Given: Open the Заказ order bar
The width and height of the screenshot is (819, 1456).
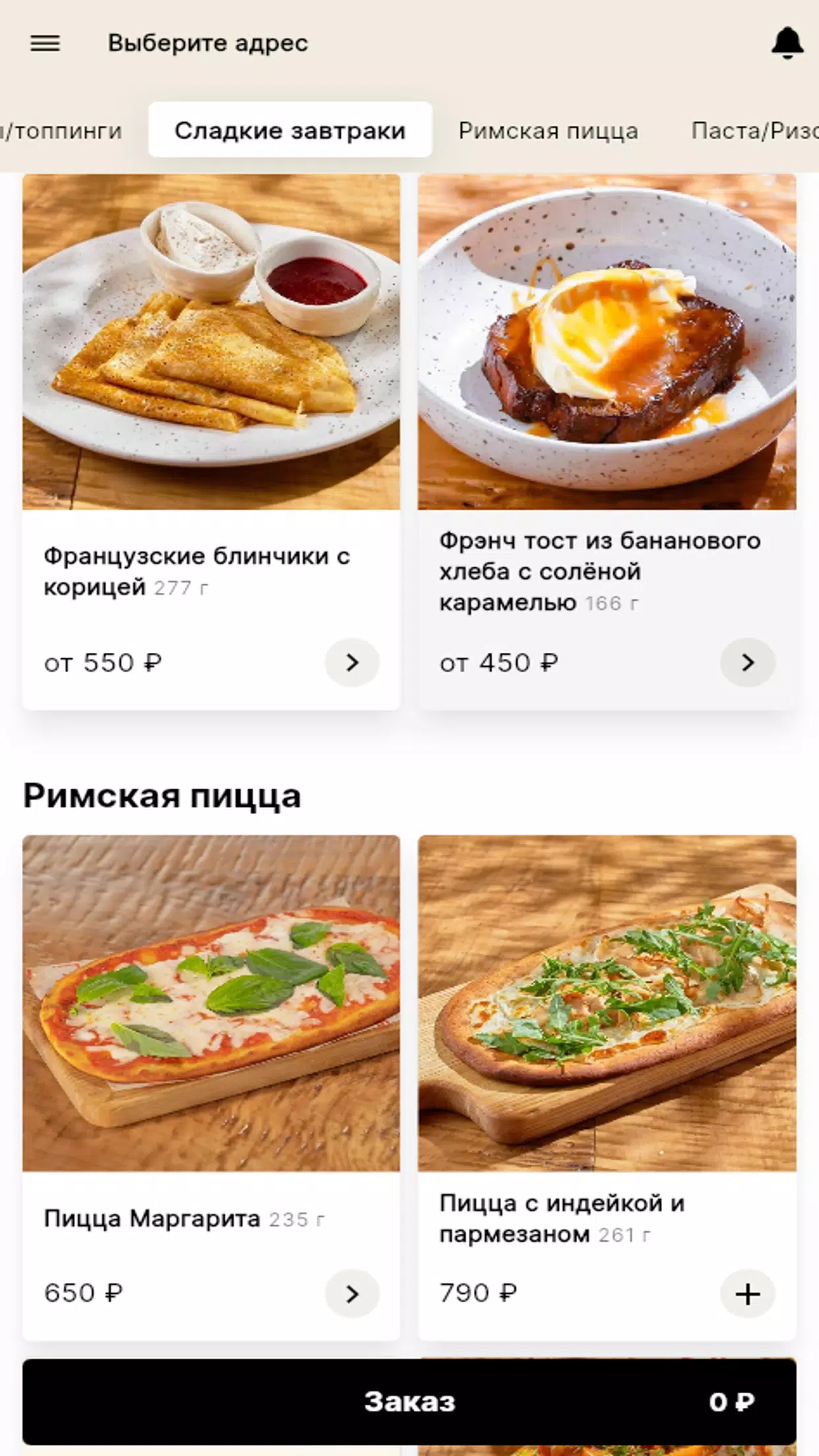Looking at the screenshot, I should pos(409,1401).
